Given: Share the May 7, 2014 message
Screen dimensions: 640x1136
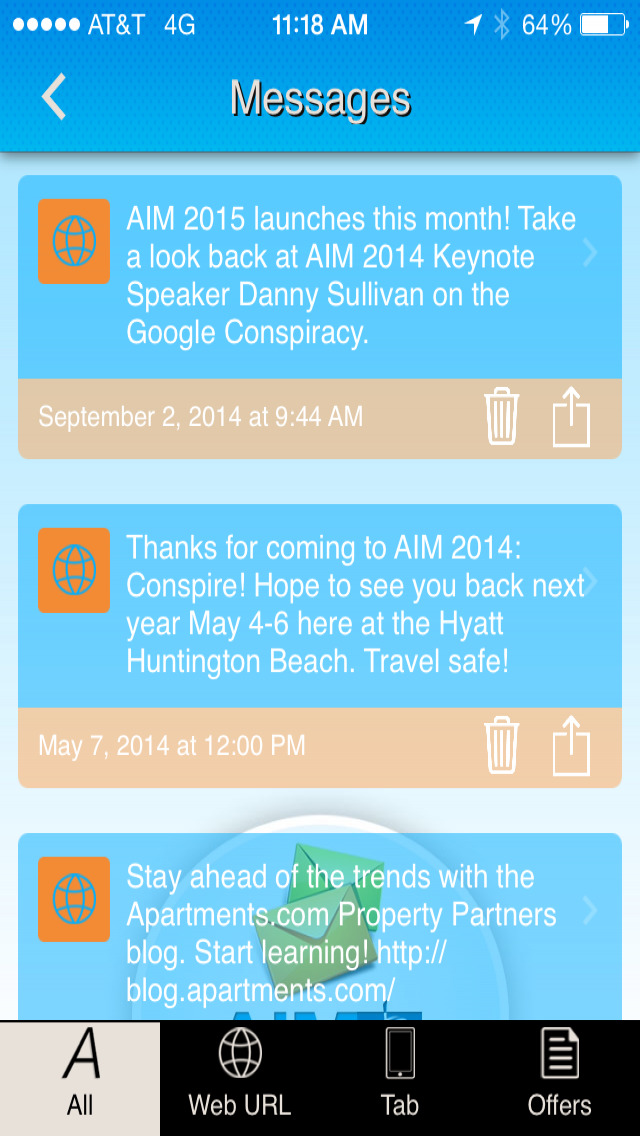Looking at the screenshot, I should click(x=571, y=745).
